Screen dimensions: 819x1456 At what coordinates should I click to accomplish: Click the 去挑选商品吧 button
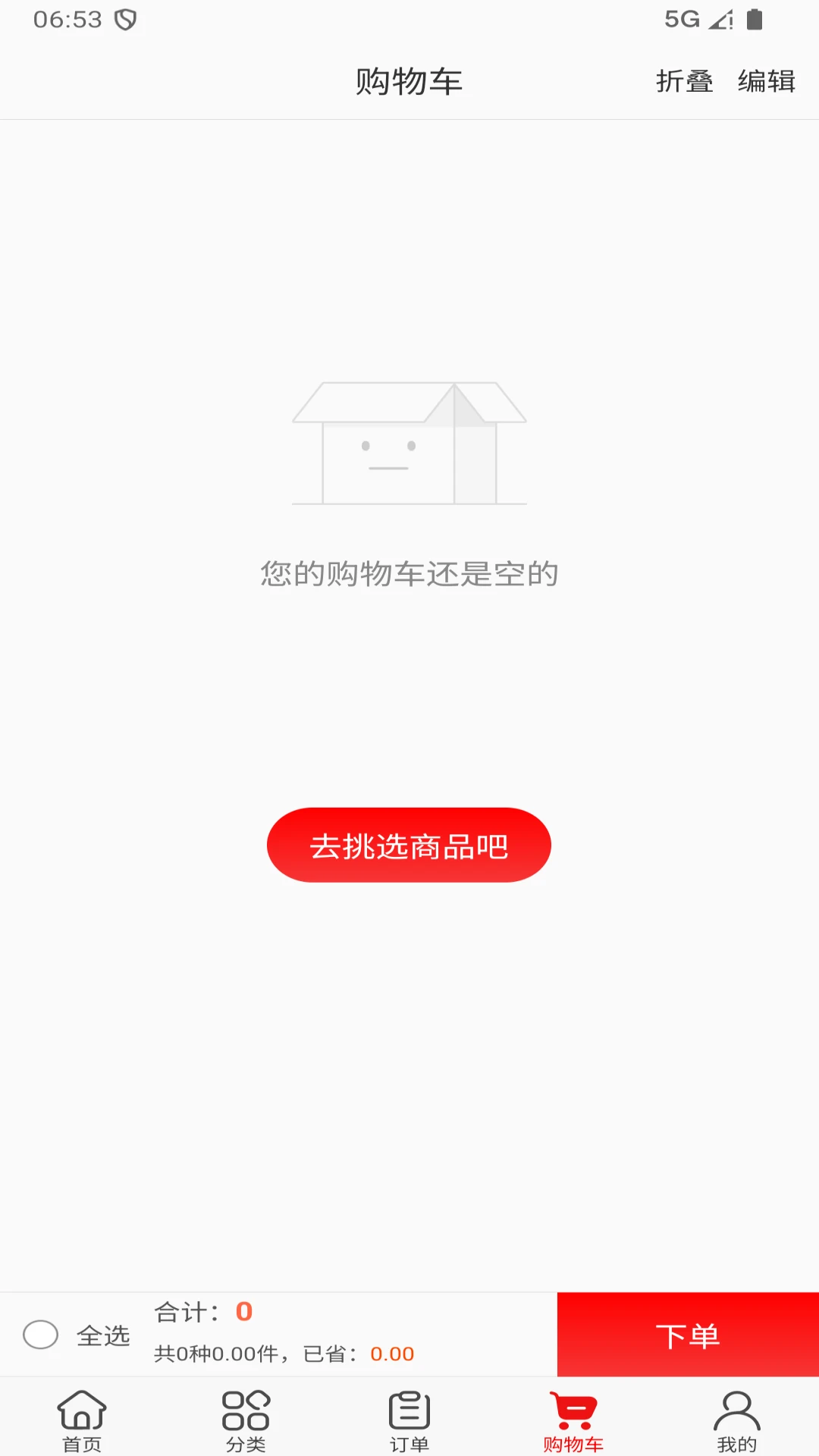(409, 845)
